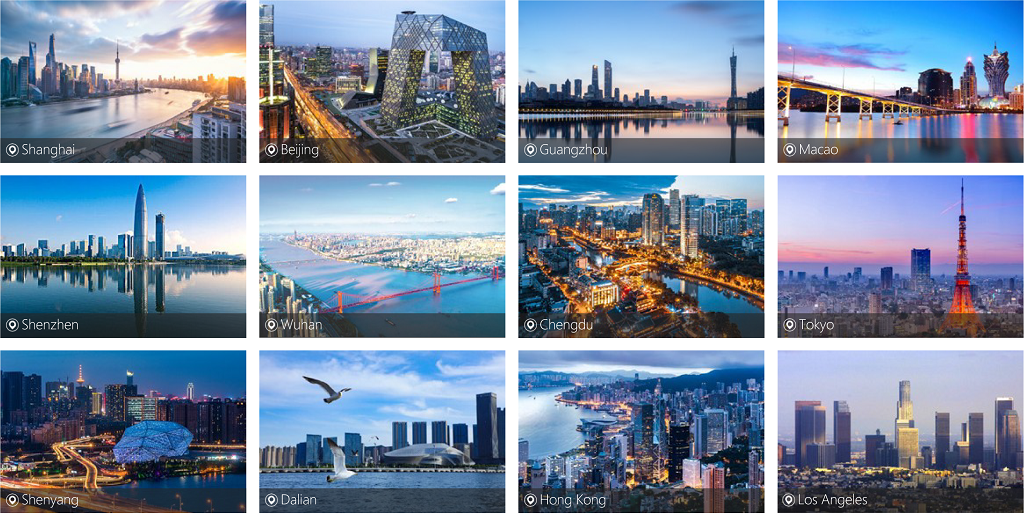Open the Chengdu destination tile
This screenshot has height=516, width=1024.
pos(640,256)
